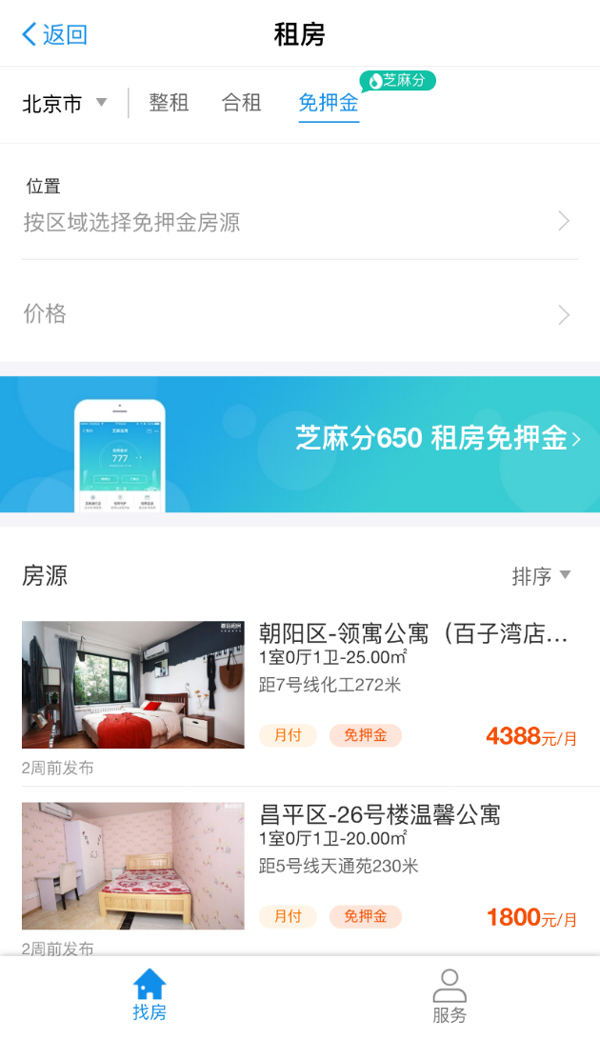Switch to the 整租 tab
This screenshot has height=1040, width=600.
pyautogui.click(x=169, y=102)
